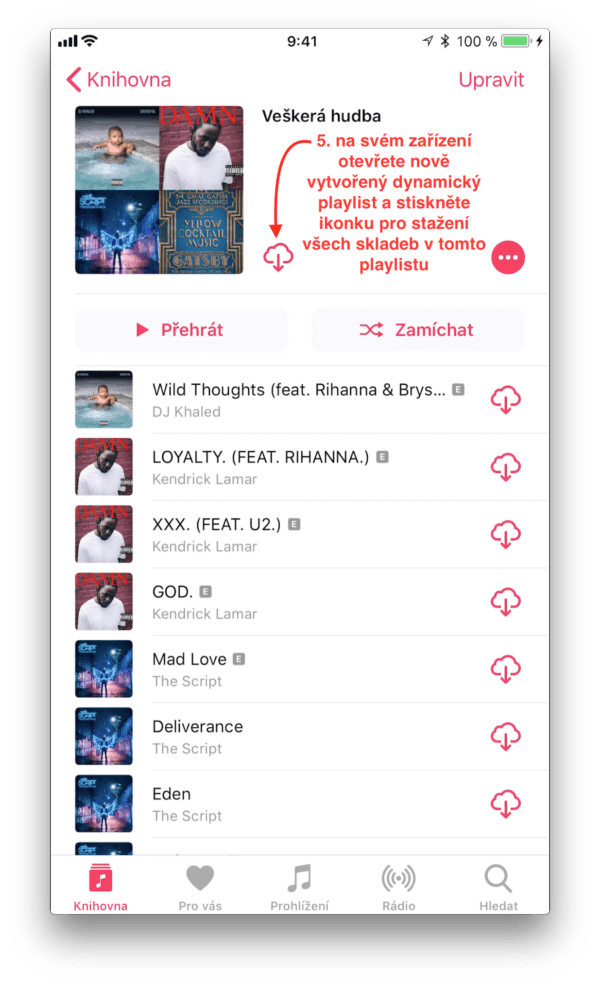Screen dimensions: 600x986
Task: Download the Eden track
Action: tap(505, 803)
